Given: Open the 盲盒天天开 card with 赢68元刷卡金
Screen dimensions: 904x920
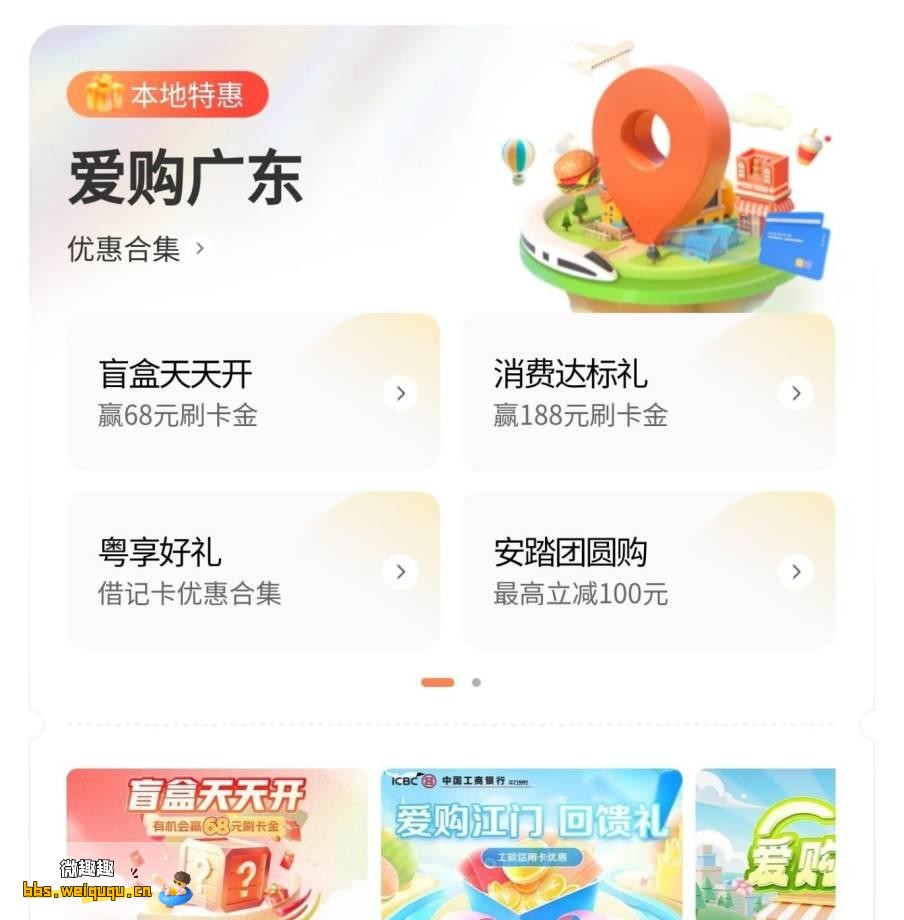Looking at the screenshot, I should (253, 392).
